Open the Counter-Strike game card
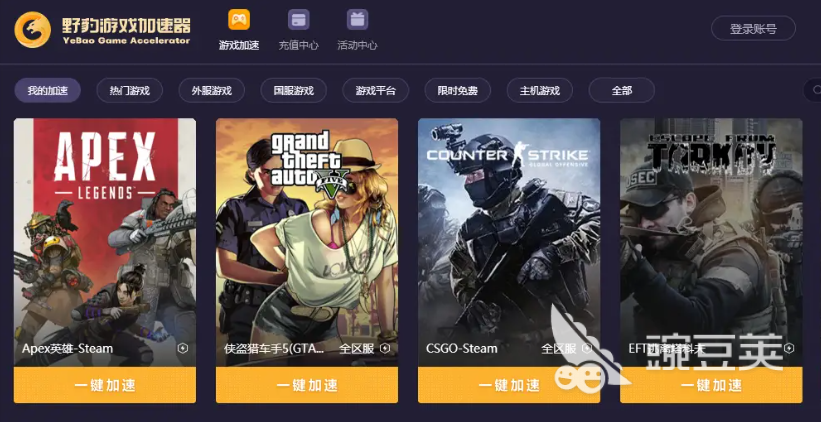 click(x=509, y=230)
